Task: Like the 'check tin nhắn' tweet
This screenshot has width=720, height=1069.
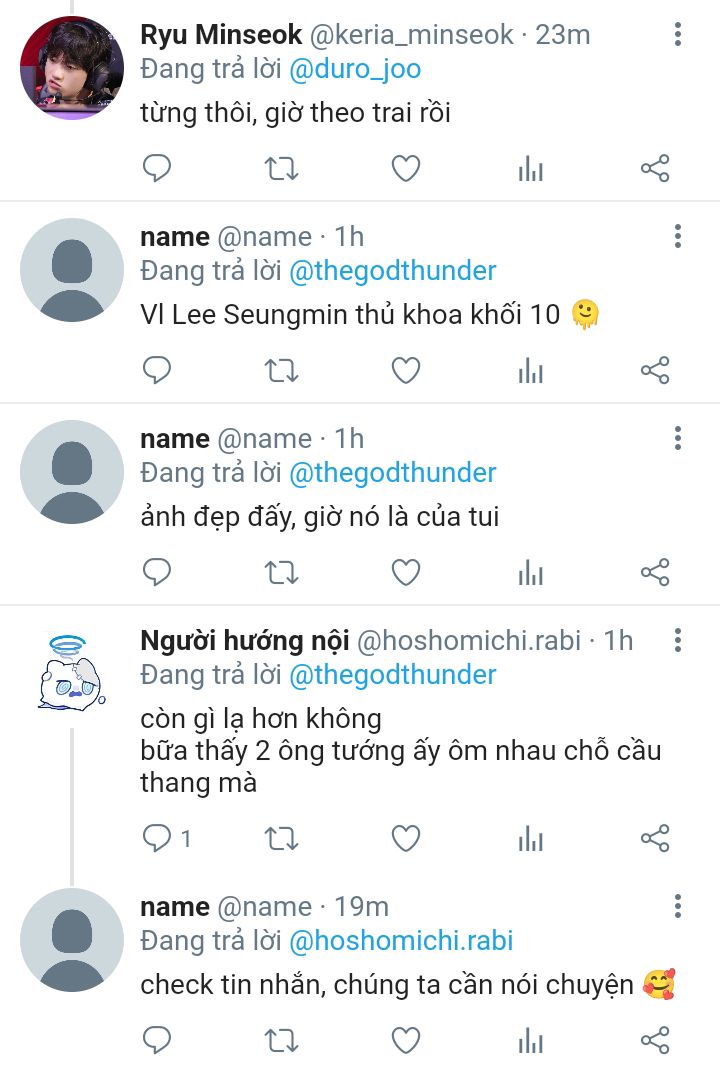Action: [405, 1041]
